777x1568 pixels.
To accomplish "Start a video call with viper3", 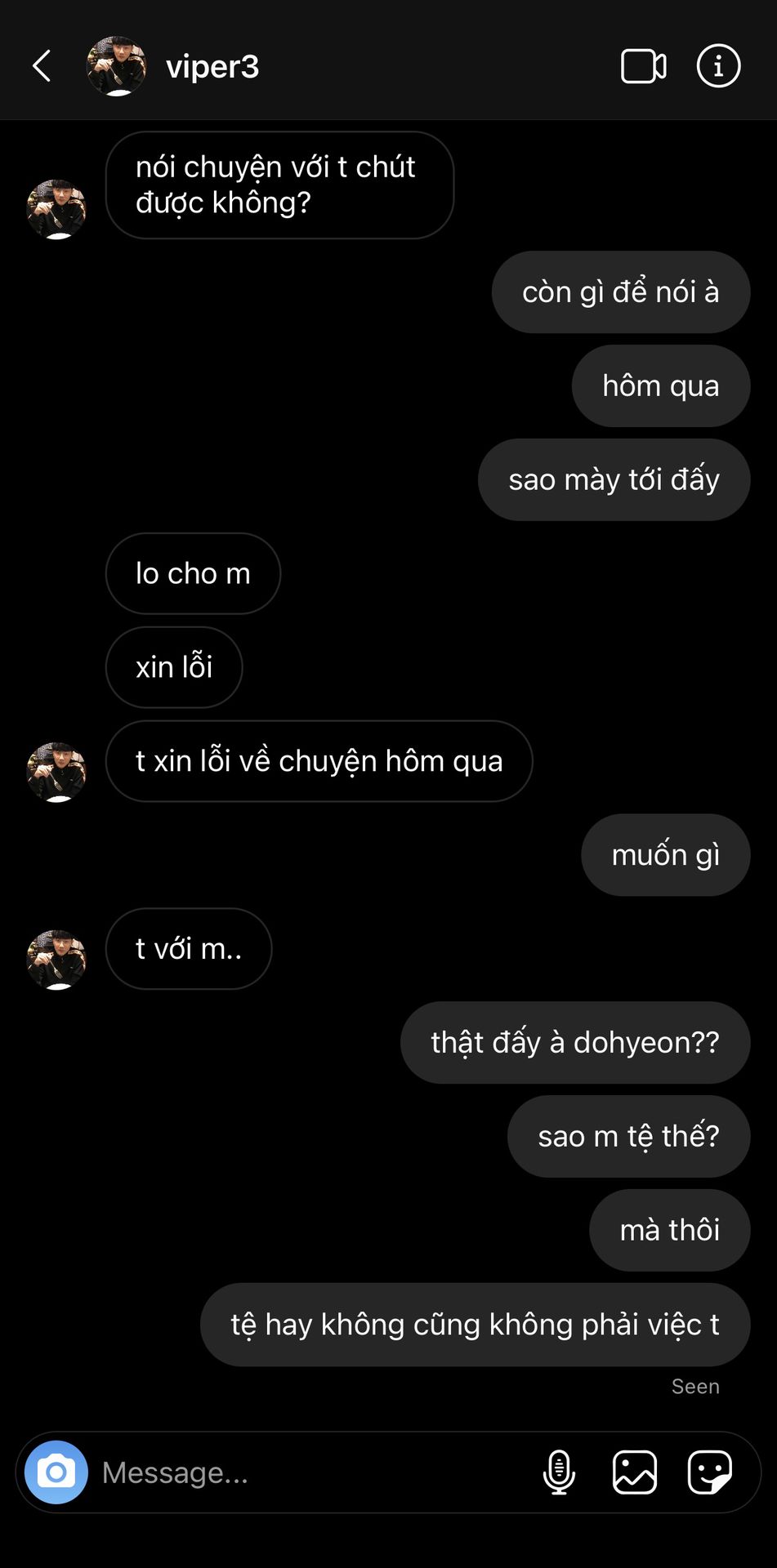I will point(643,66).
